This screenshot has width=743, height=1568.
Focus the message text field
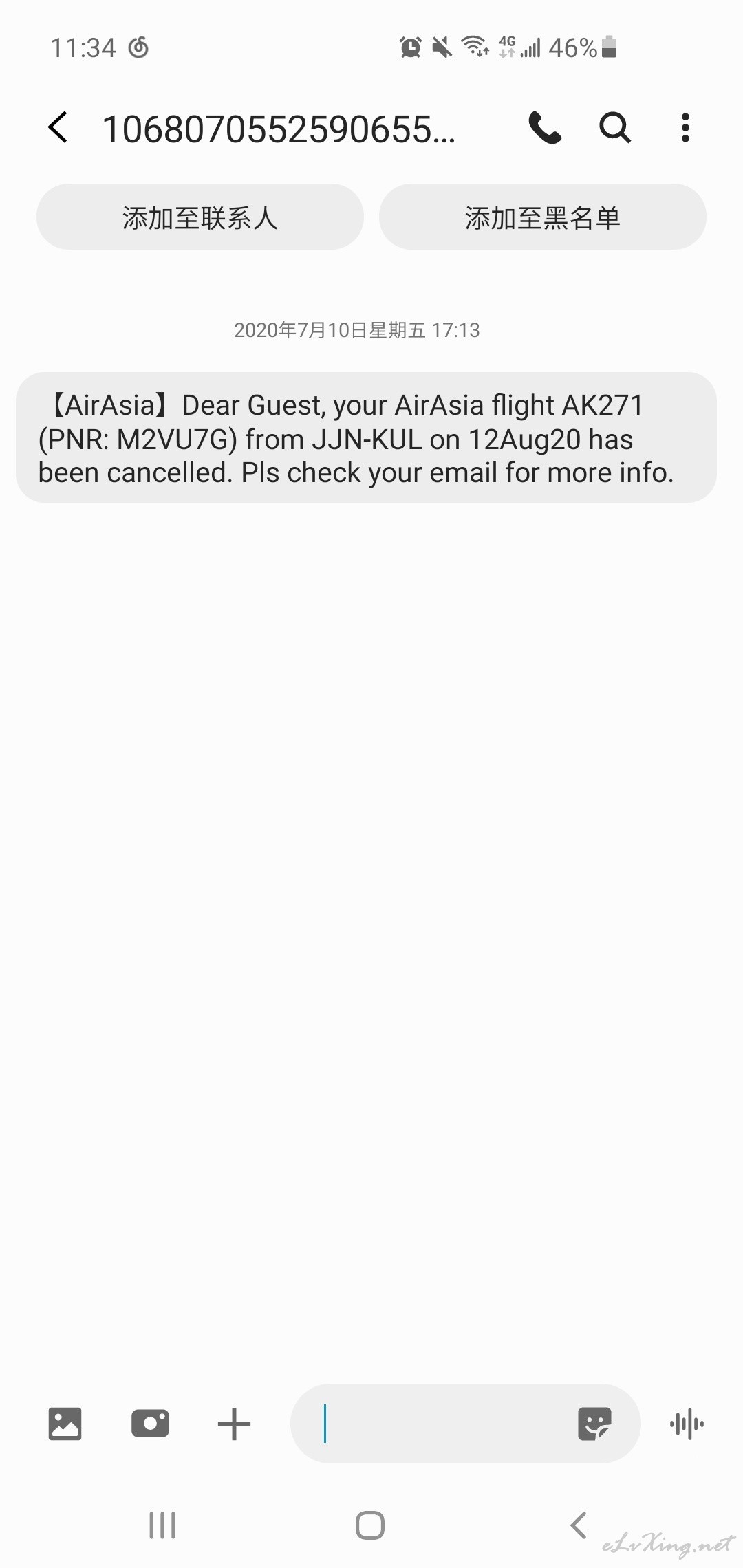[440, 1424]
